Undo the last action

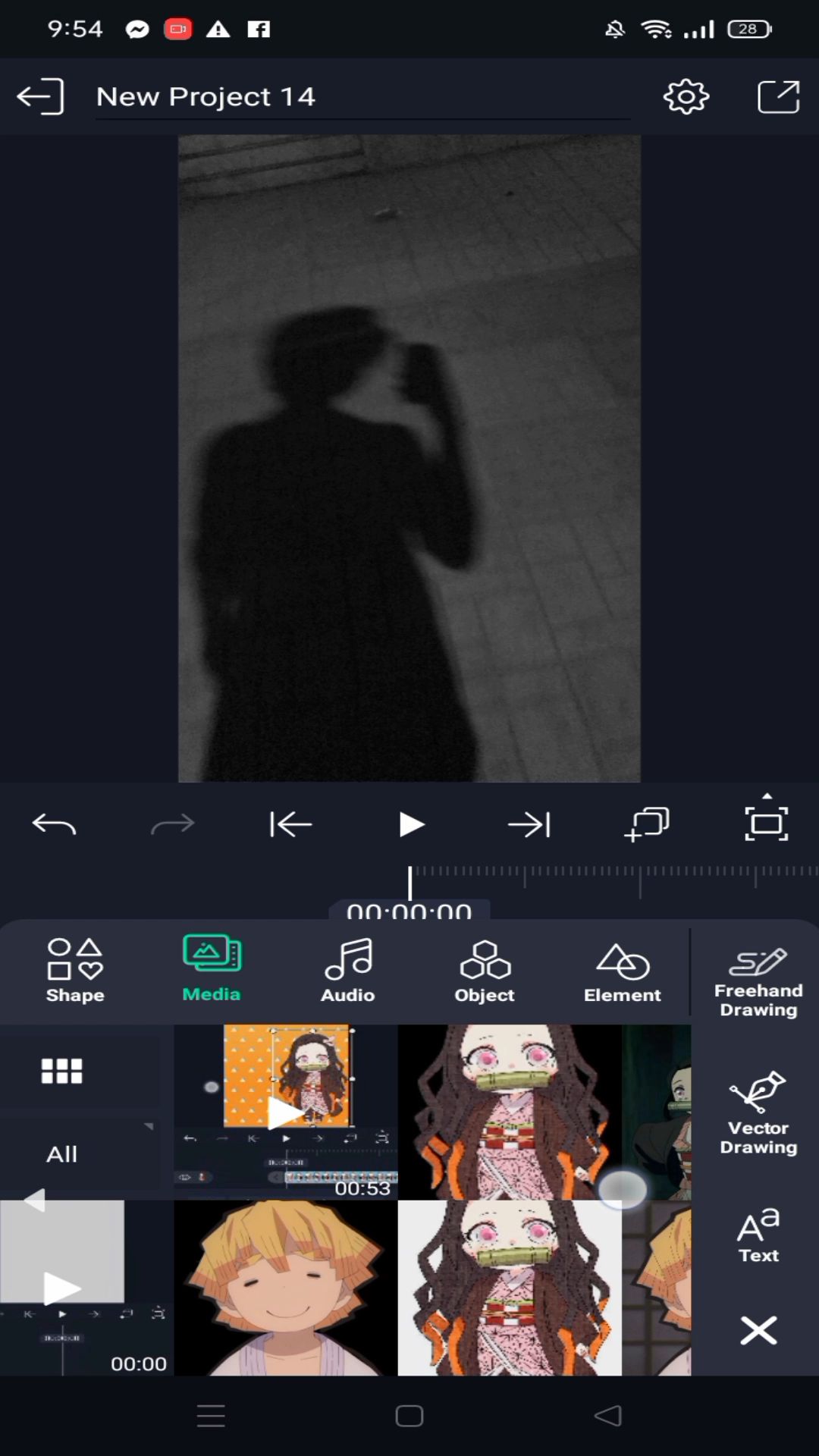click(x=54, y=824)
